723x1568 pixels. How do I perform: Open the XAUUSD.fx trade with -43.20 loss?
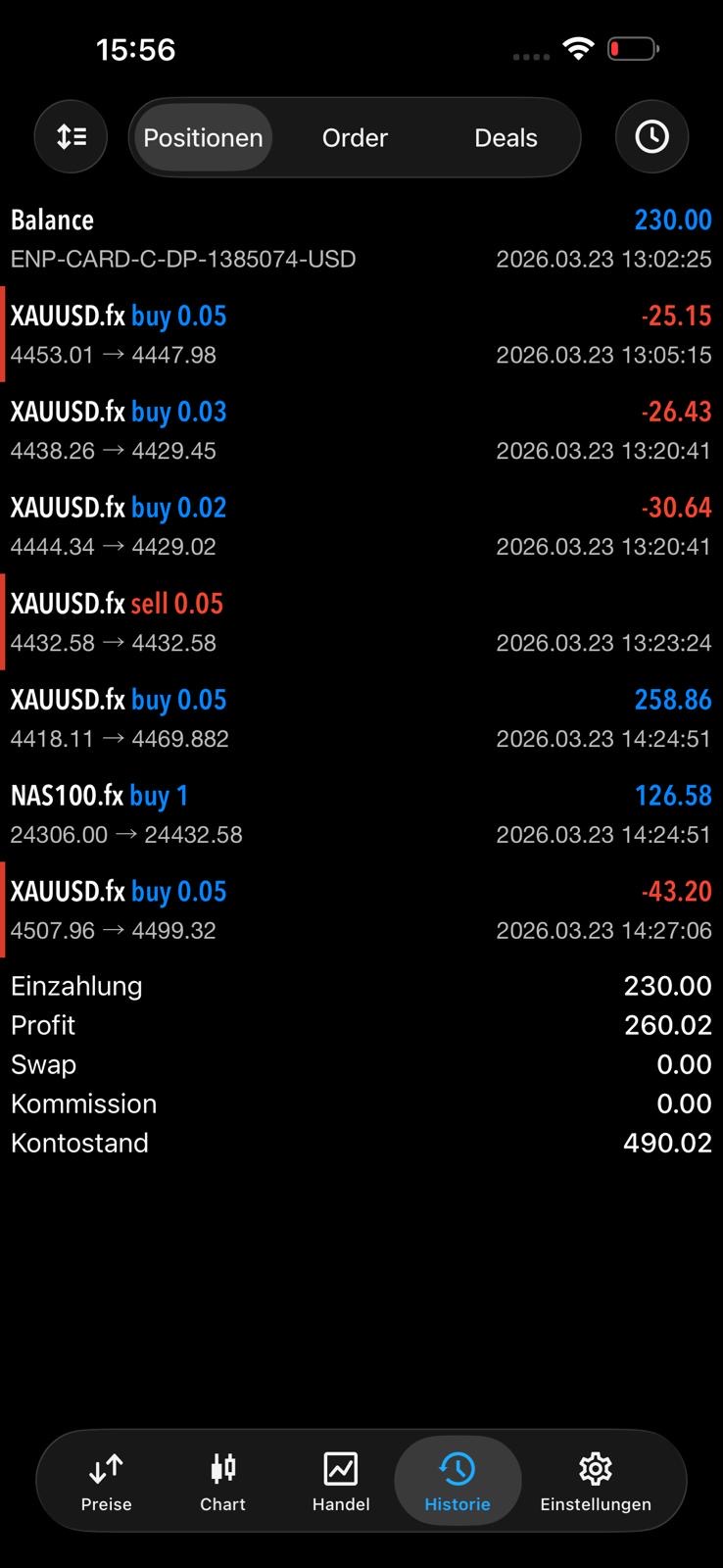(x=361, y=910)
